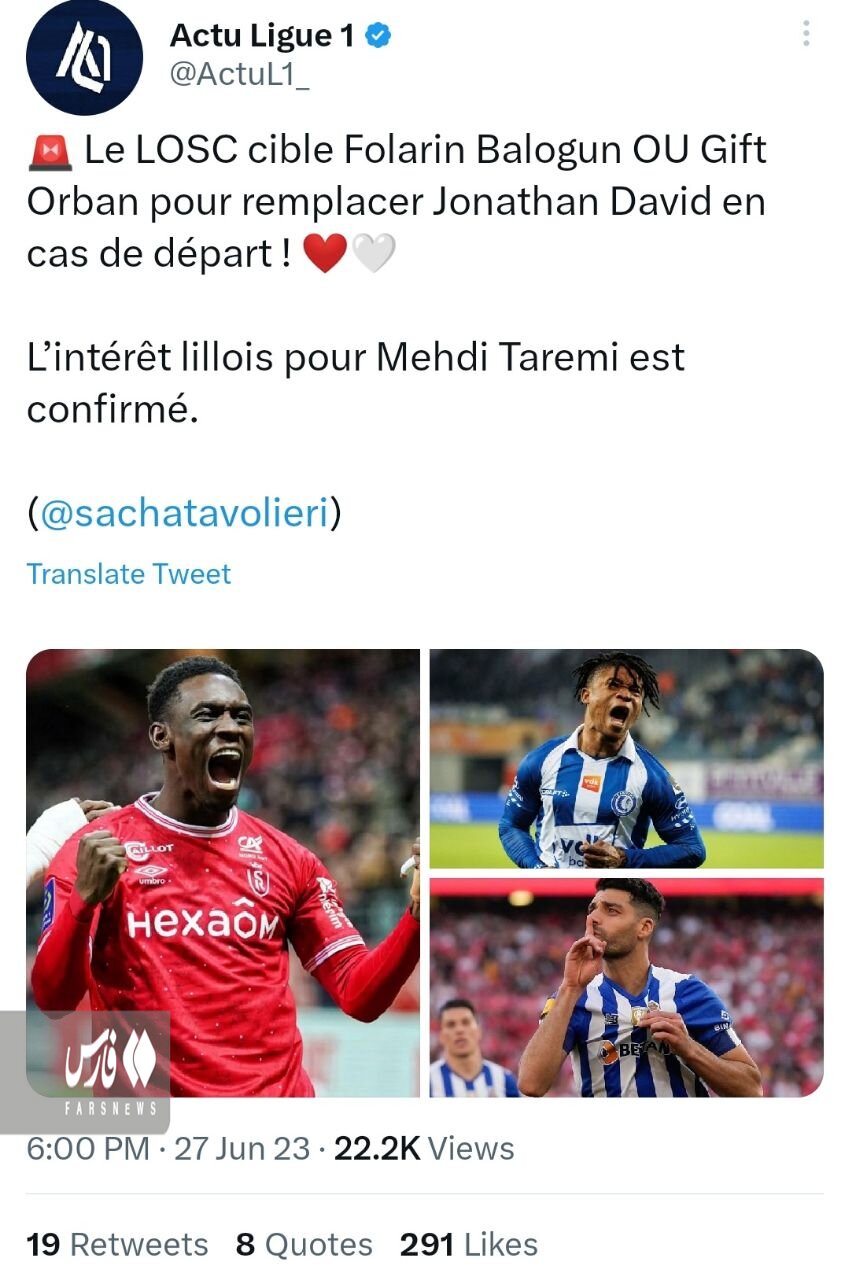Open the @sachatavolieri mention
Image resolution: width=847 pixels, height=1277 pixels.
(184, 513)
